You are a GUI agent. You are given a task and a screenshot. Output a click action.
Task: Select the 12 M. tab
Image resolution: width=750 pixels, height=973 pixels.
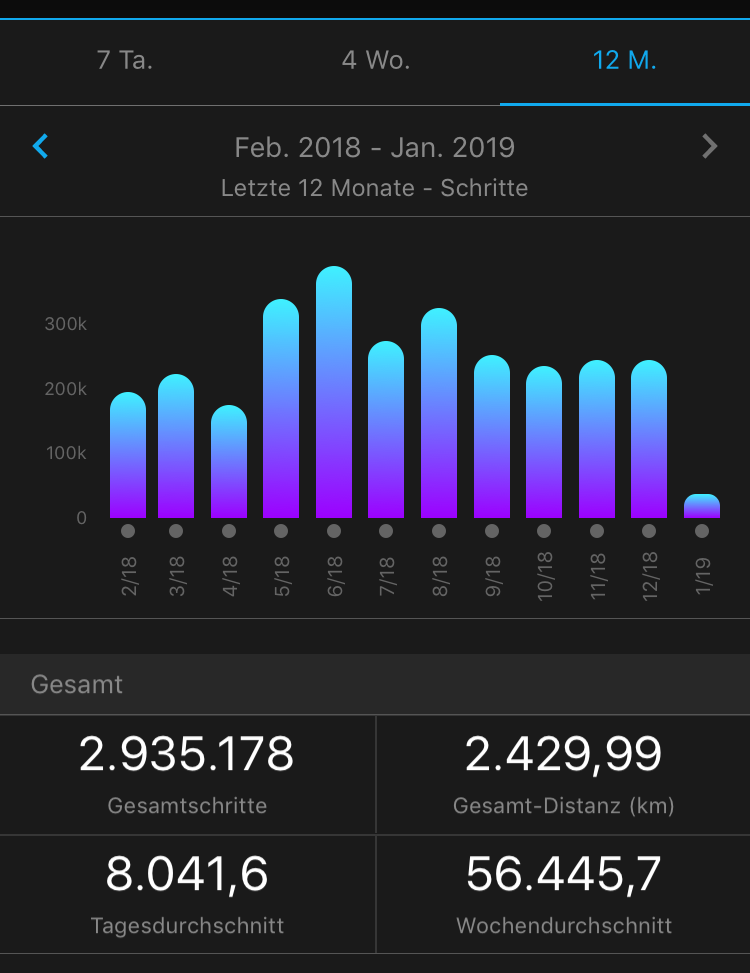pyautogui.click(x=624, y=60)
